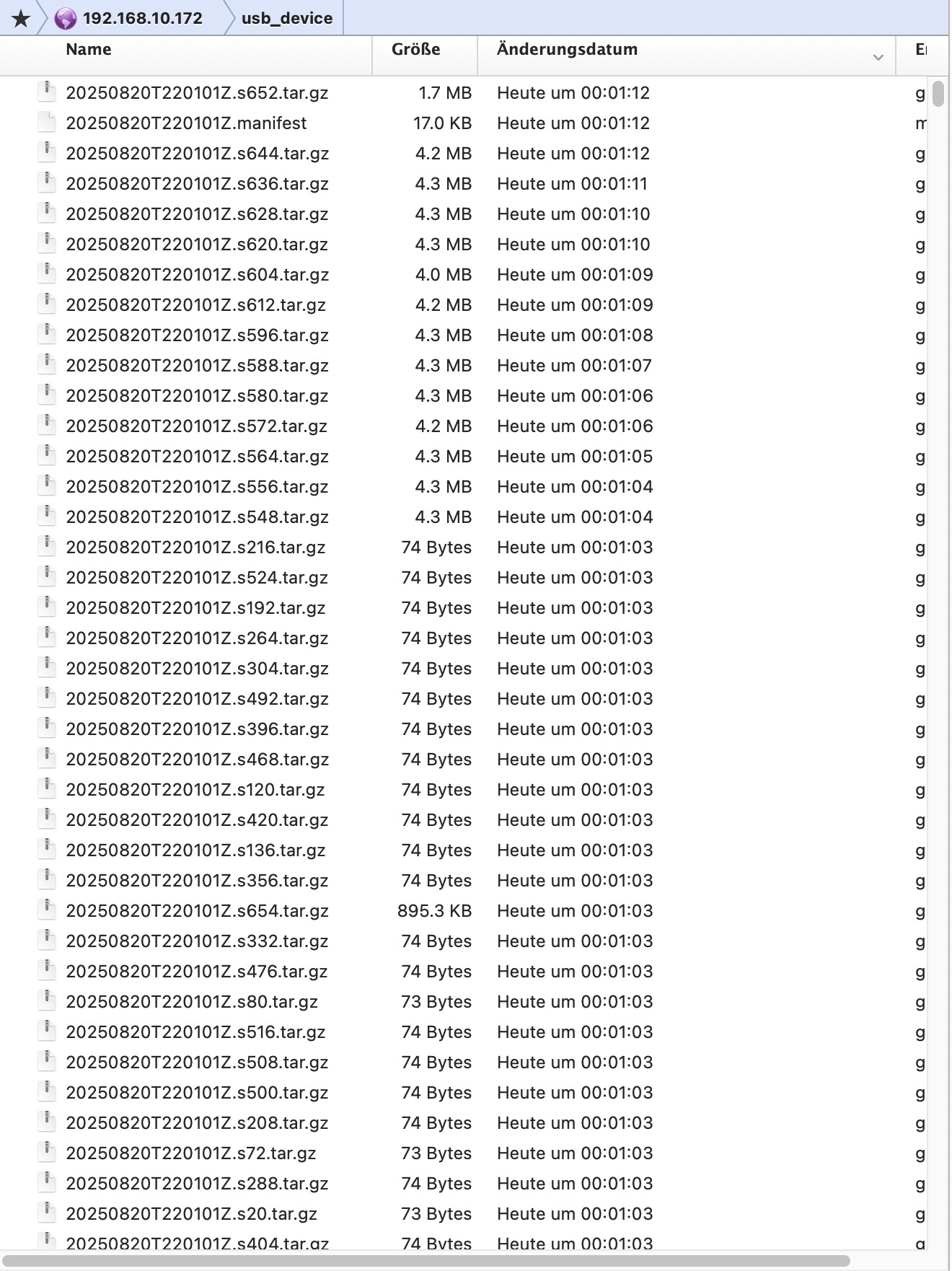Select file 20250820T220101Z.s548.tar.gz
The image size is (952, 1271).
pos(197,517)
